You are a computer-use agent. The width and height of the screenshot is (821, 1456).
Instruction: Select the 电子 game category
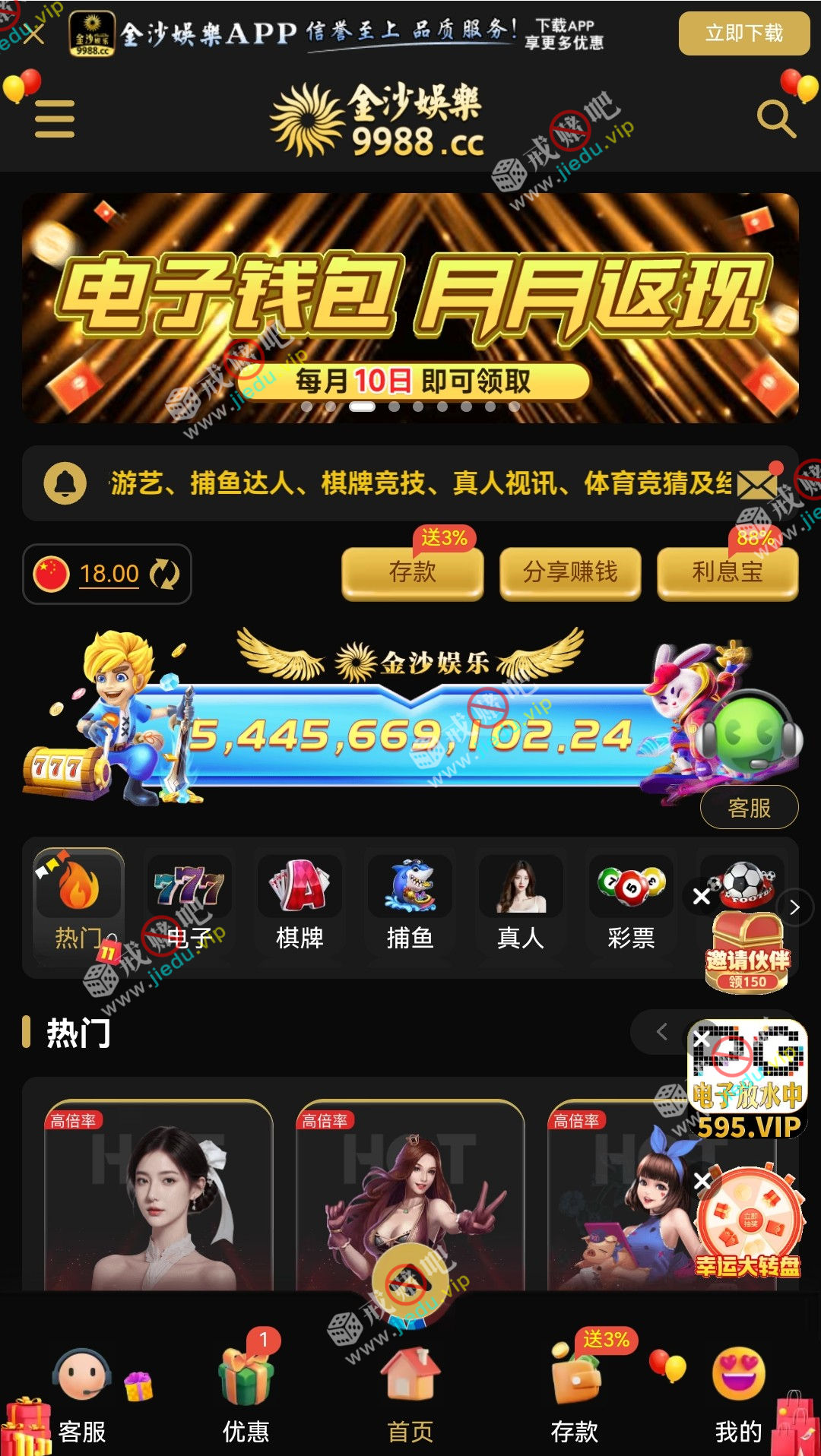[189, 904]
